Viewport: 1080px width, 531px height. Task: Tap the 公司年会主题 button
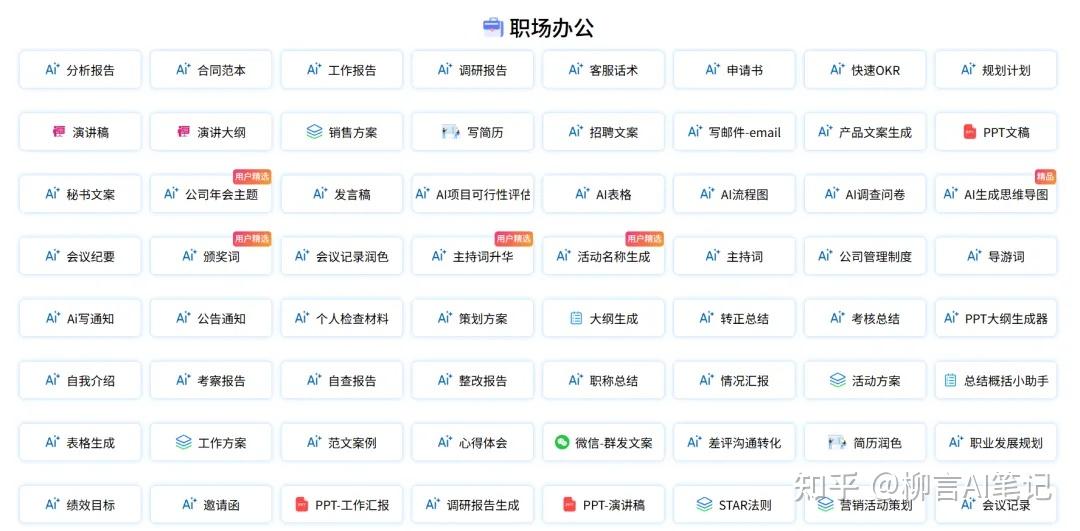211,194
